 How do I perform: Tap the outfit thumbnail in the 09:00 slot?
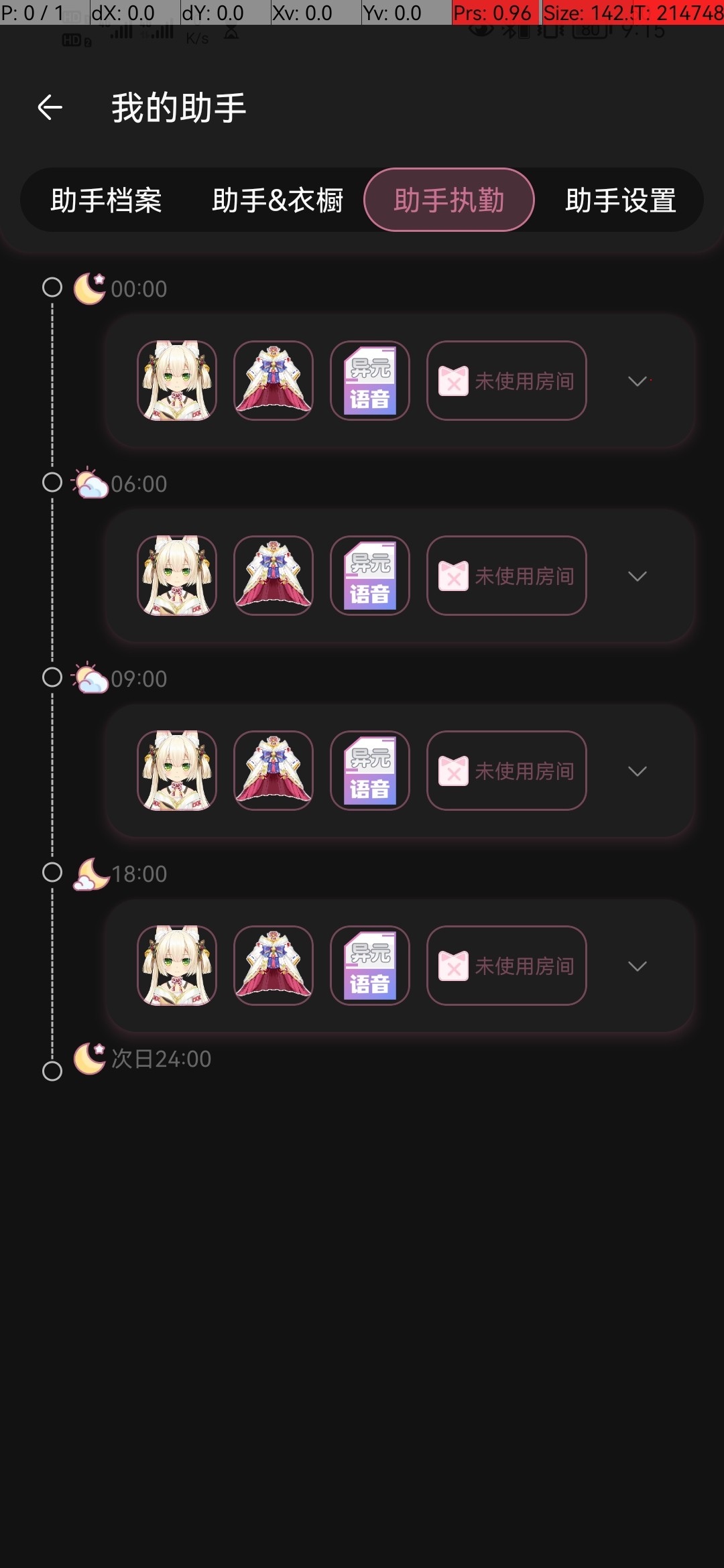click(x=274, y=771)
